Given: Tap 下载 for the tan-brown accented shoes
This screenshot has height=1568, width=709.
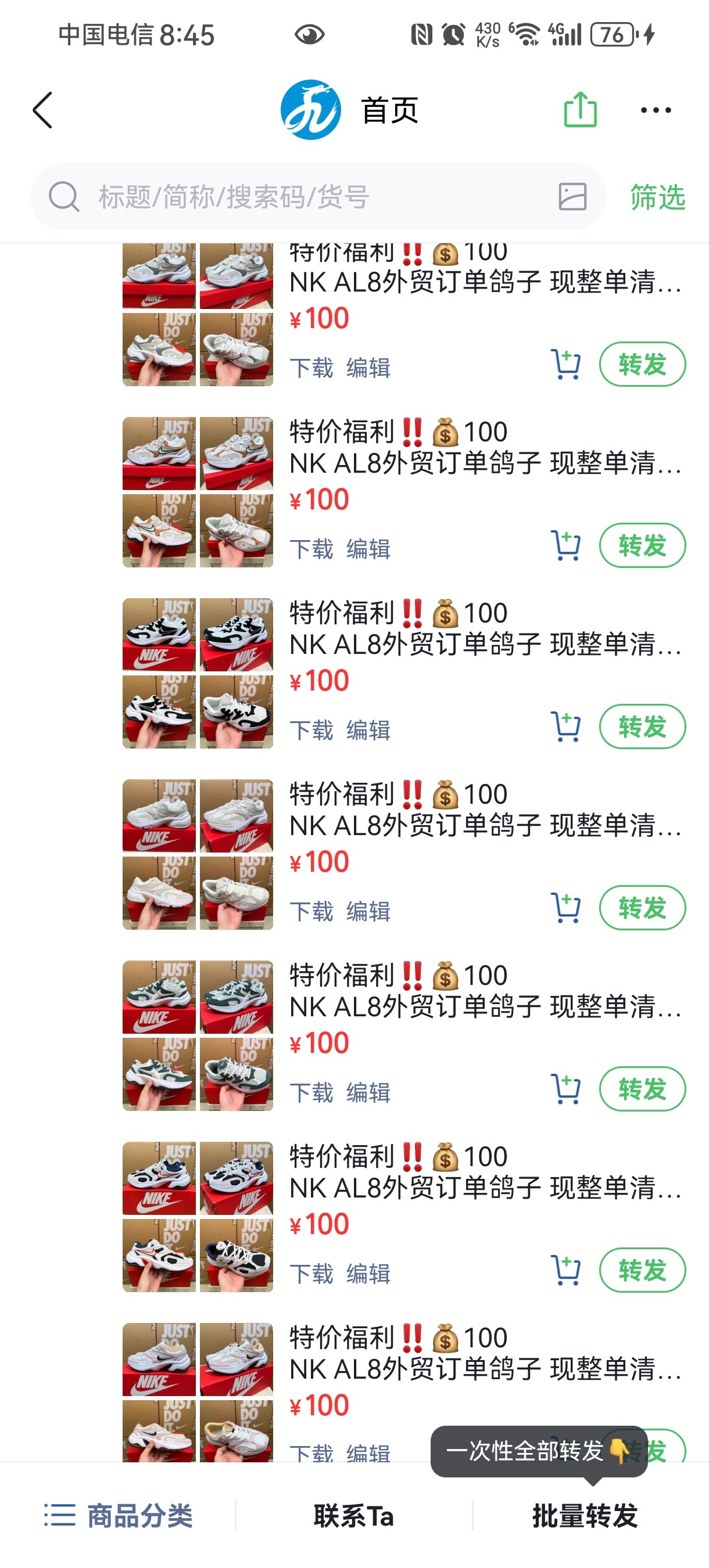Looking at the screenshot, I should (311, 549).
